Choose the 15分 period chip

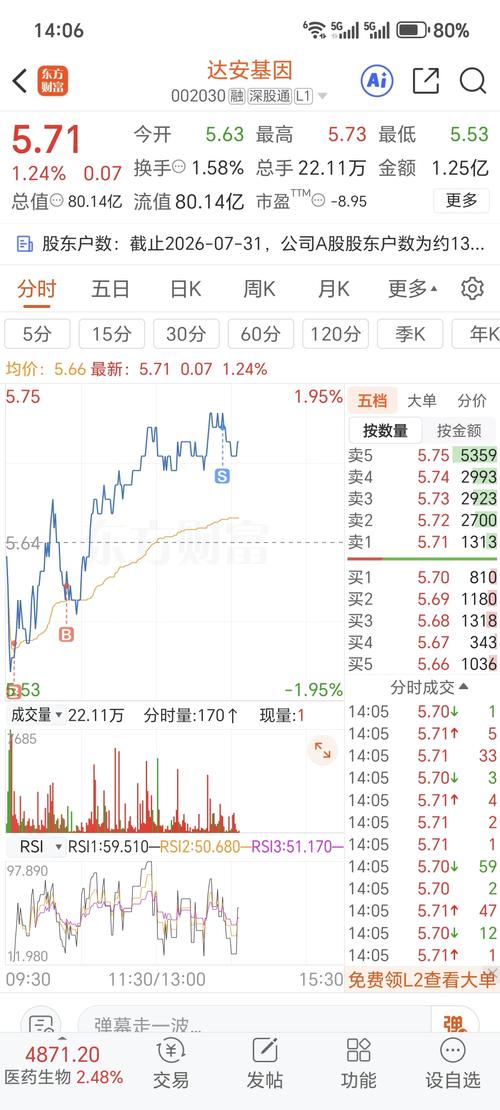click(x=112, y=333)
